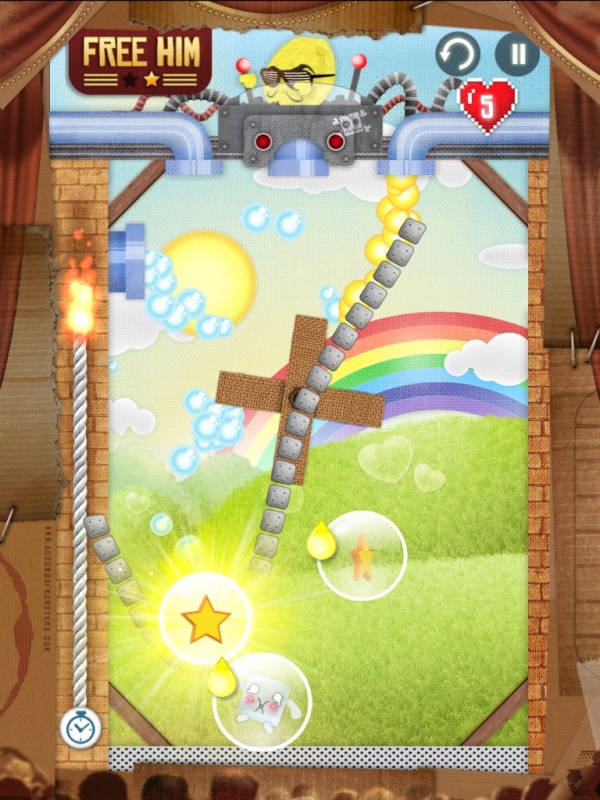
Task: Pop the bubble holding the white cube character
Action: pos(262,701)
